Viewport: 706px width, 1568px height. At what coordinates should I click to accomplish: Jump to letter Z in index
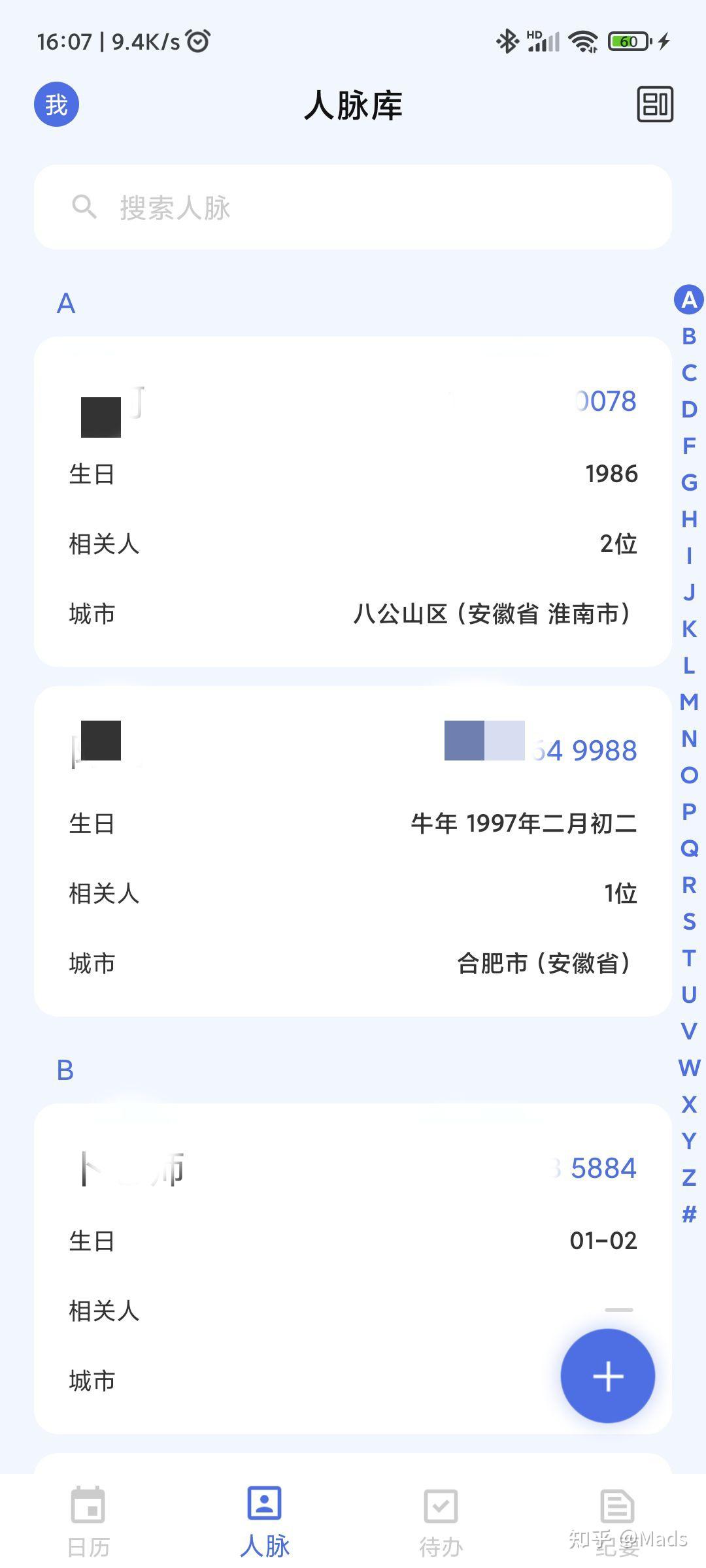[x=689, y=1178]
